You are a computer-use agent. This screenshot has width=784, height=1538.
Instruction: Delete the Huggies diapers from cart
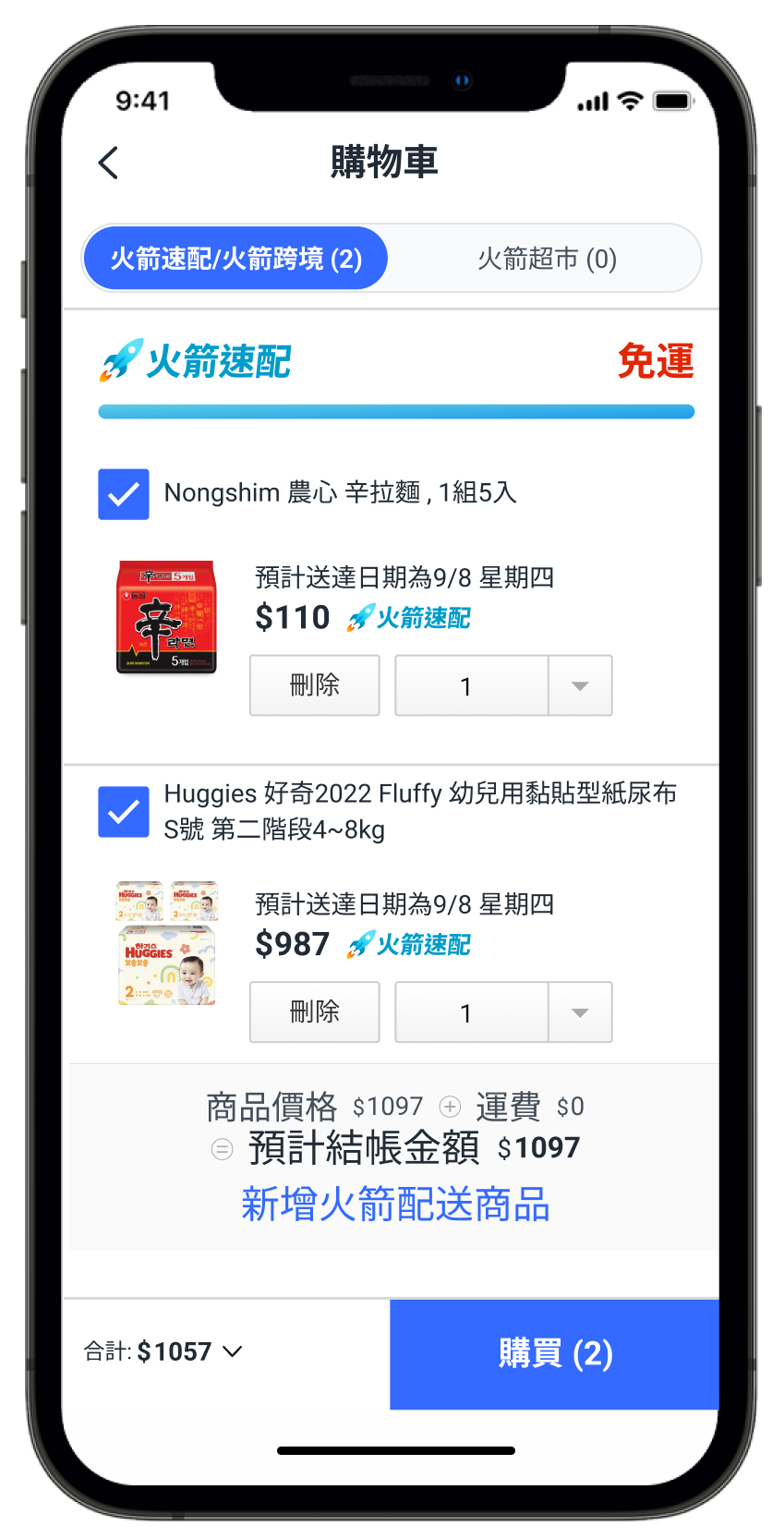tap(314, 1012)
